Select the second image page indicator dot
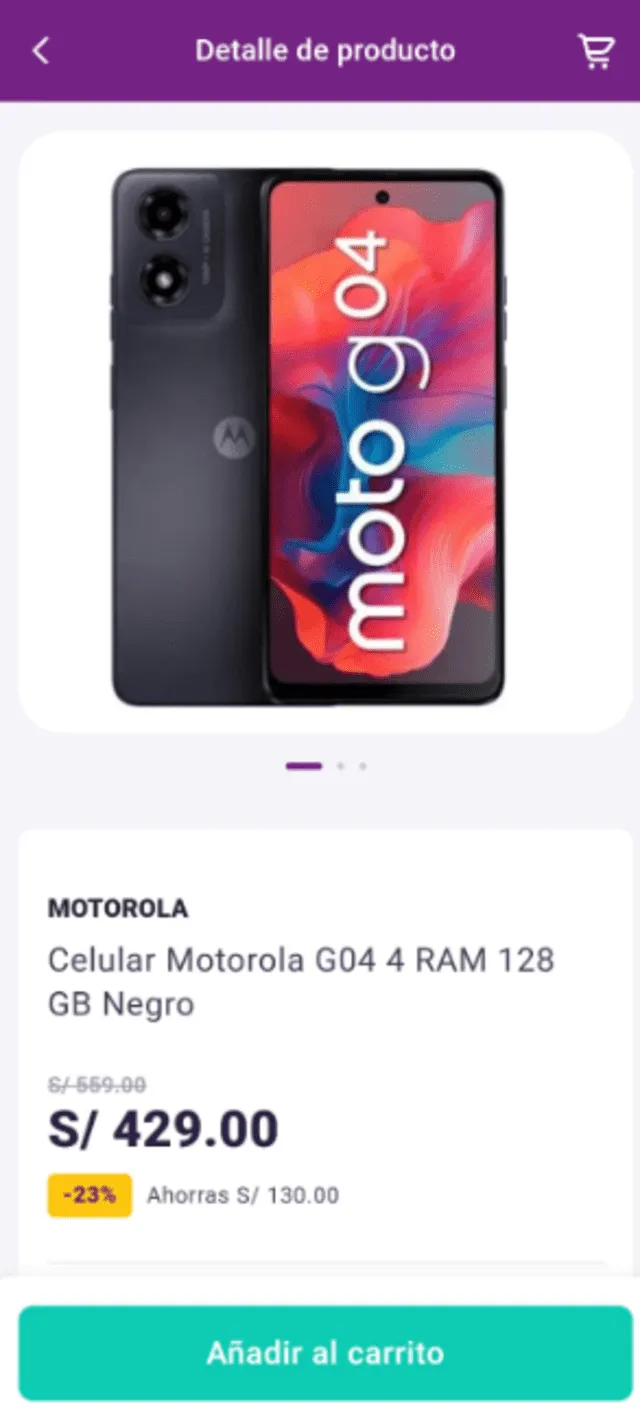This screenshot has height=1412, width=640. point(341,766)
